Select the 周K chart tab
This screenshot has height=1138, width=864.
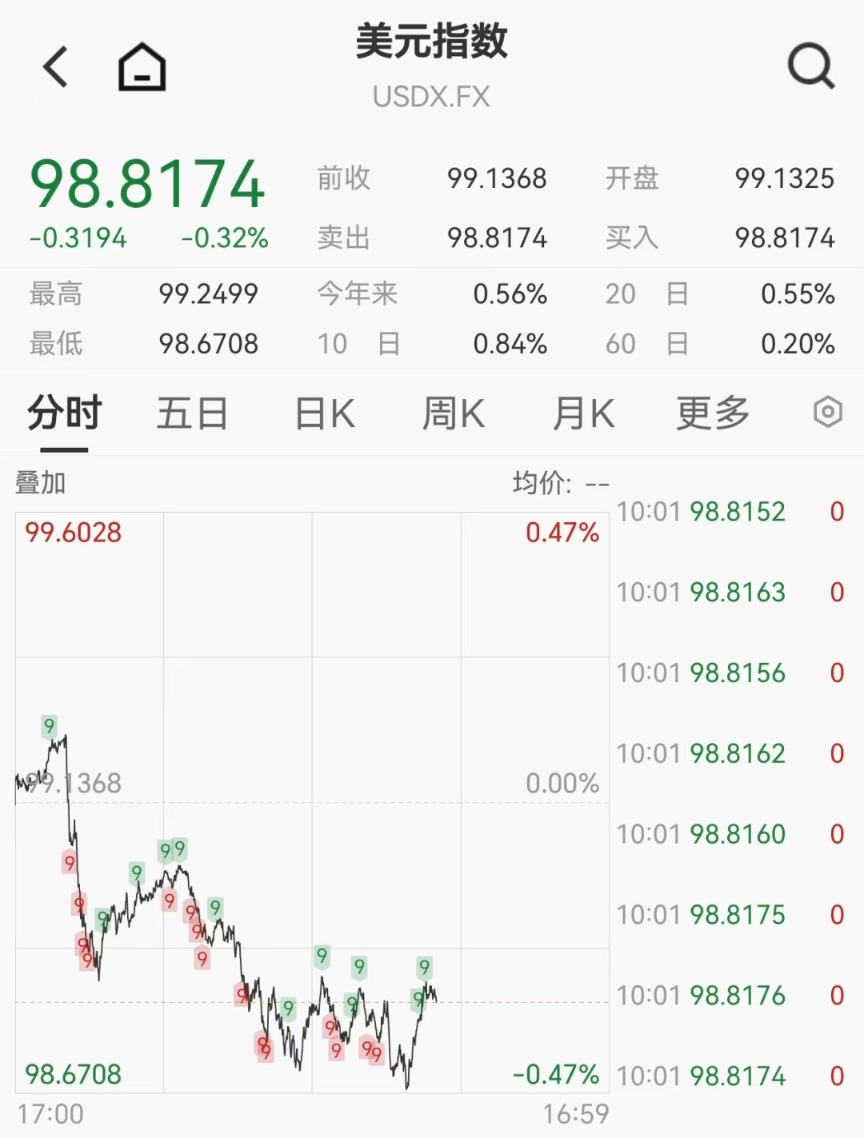tap(453, 413)
